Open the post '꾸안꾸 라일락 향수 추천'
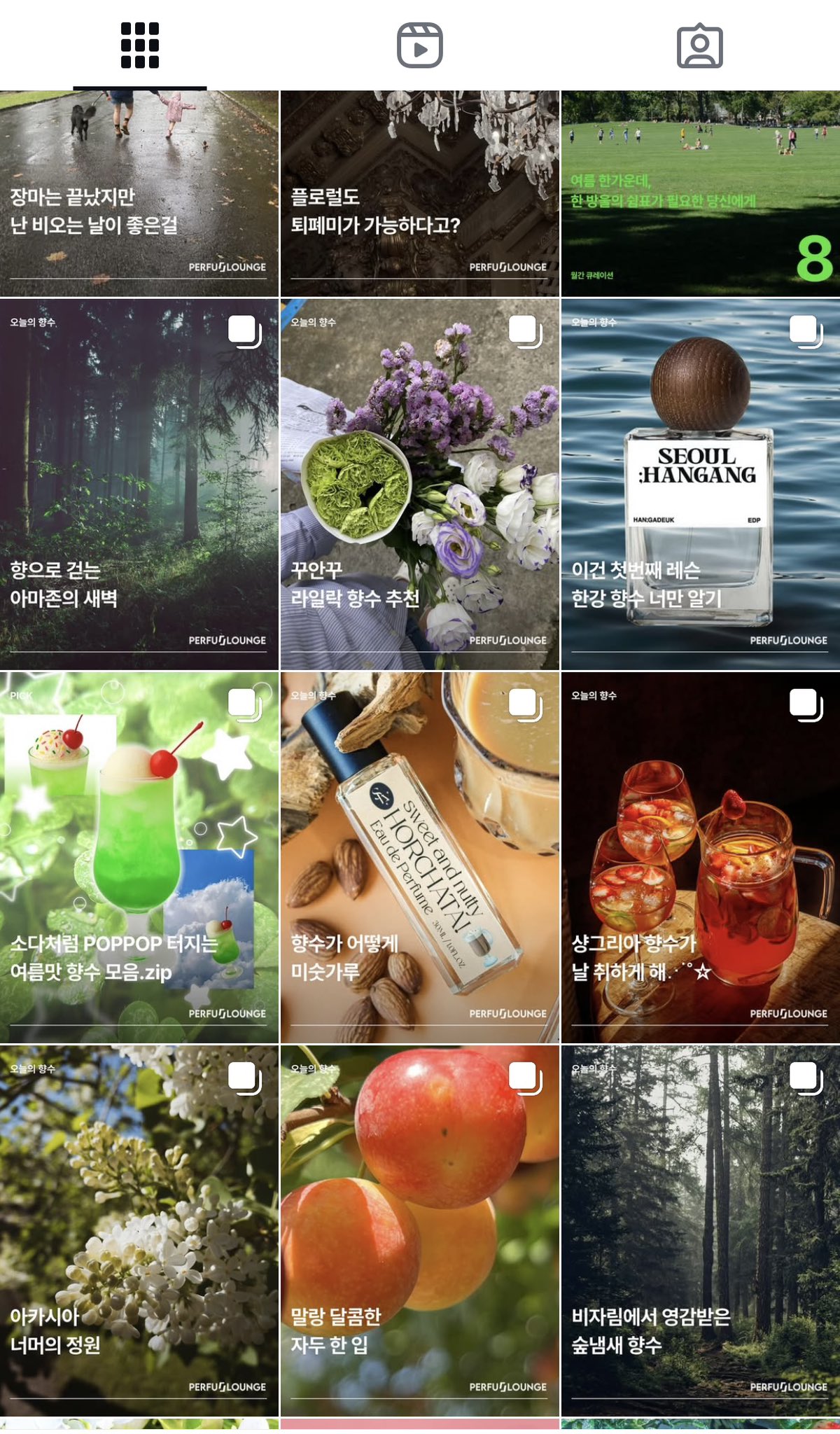The image size is (840, 1434). 419,485
